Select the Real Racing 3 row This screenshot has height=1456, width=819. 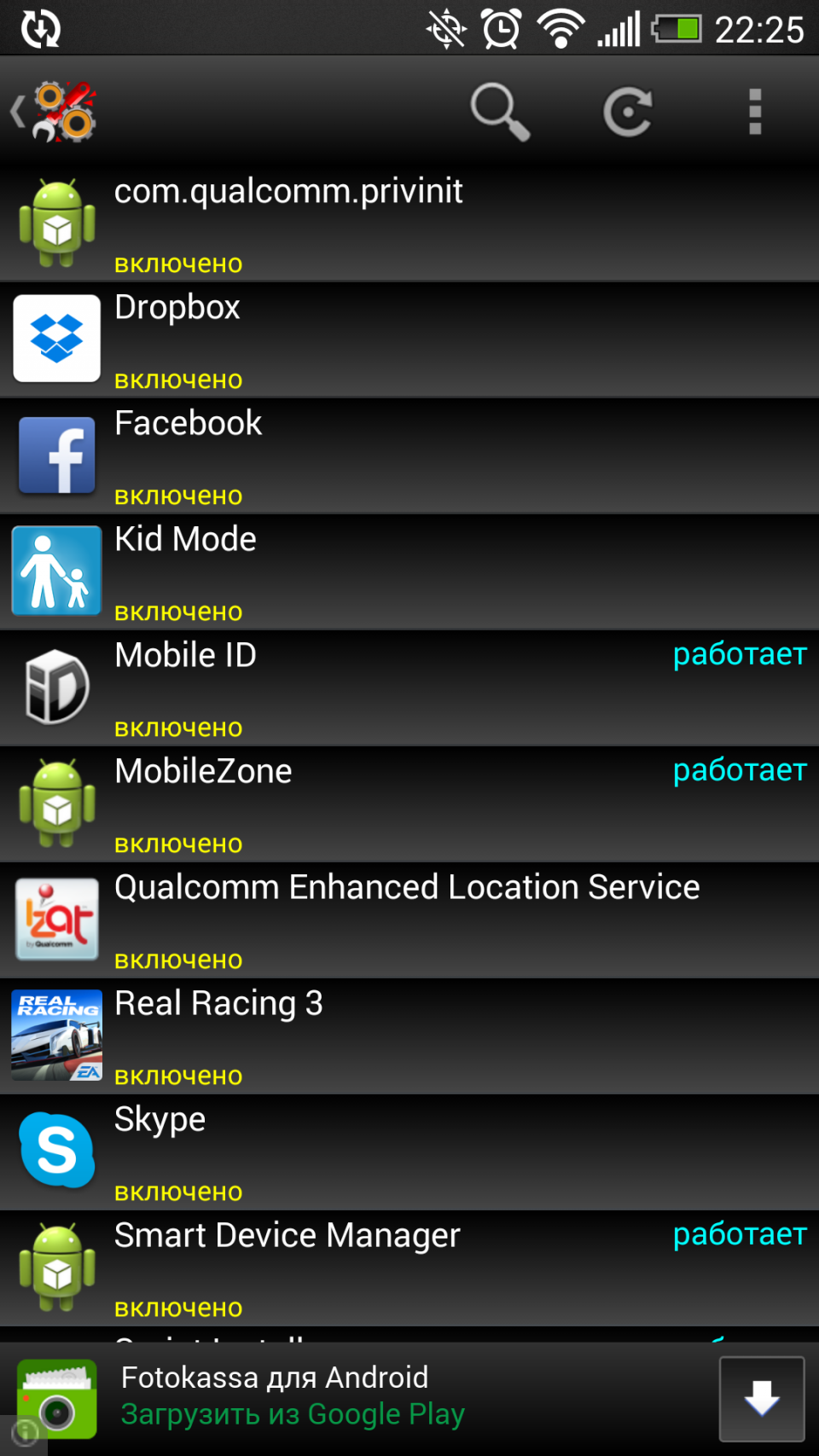[x=409, y=1035]
